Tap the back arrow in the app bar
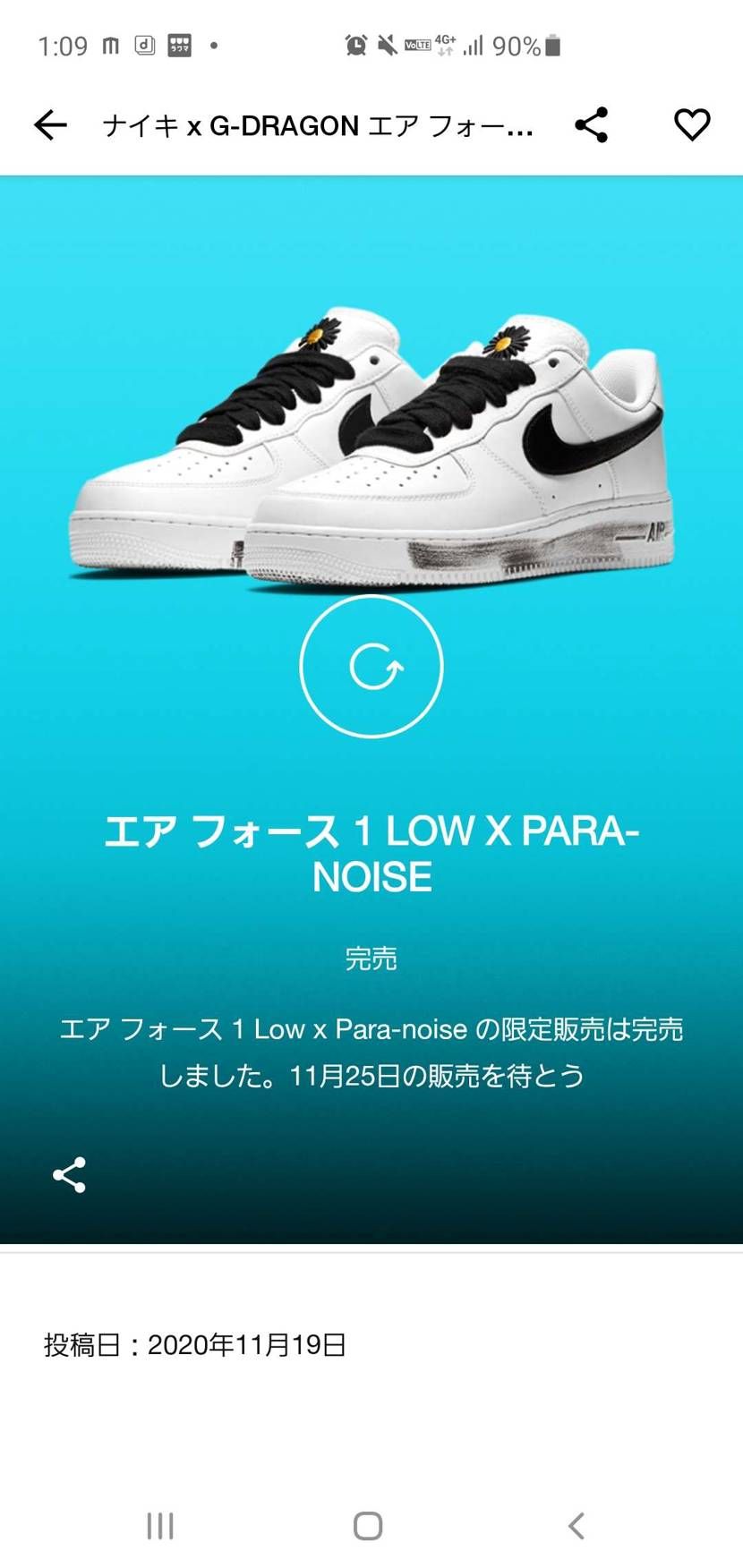The image size is (743, 1568). [49, 125]
